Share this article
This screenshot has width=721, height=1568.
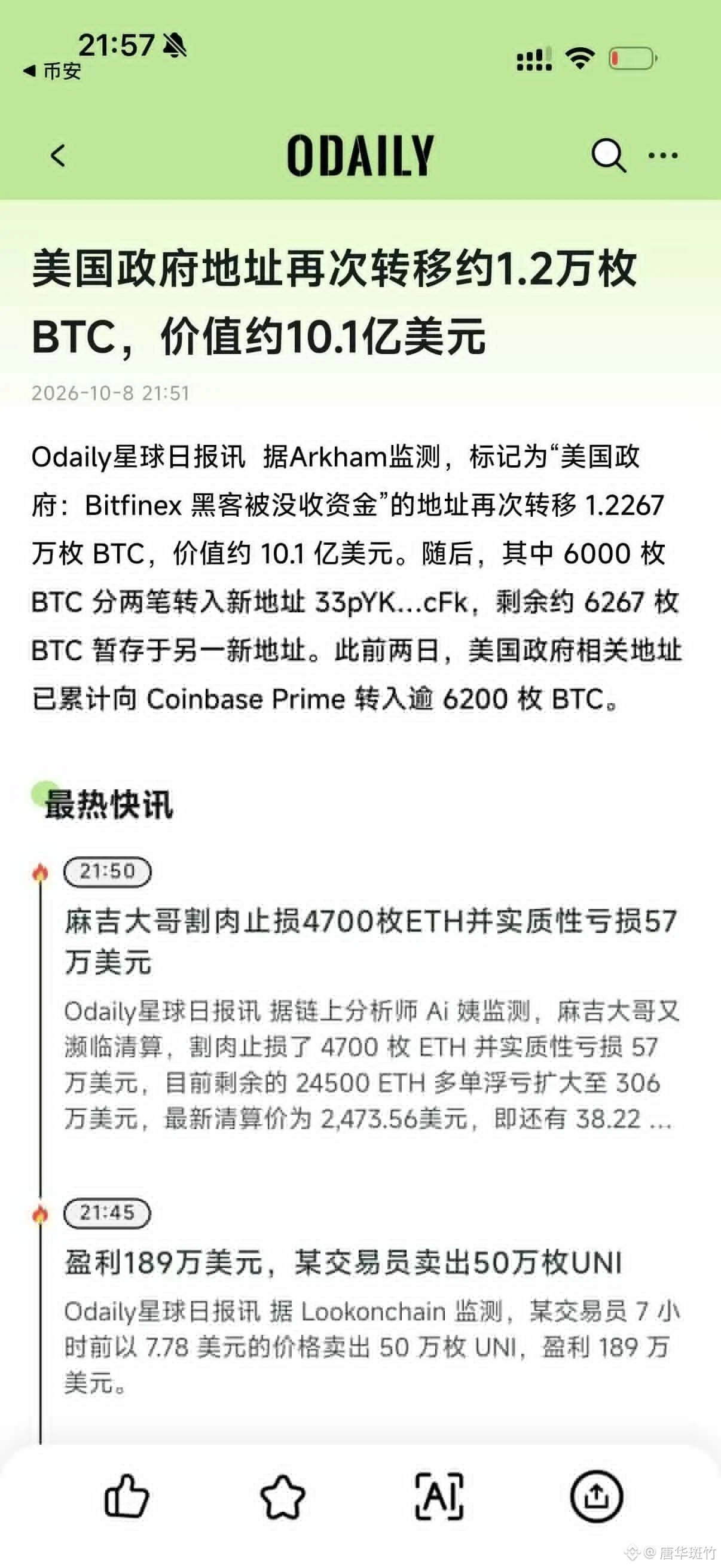[x=596, y=1496]
